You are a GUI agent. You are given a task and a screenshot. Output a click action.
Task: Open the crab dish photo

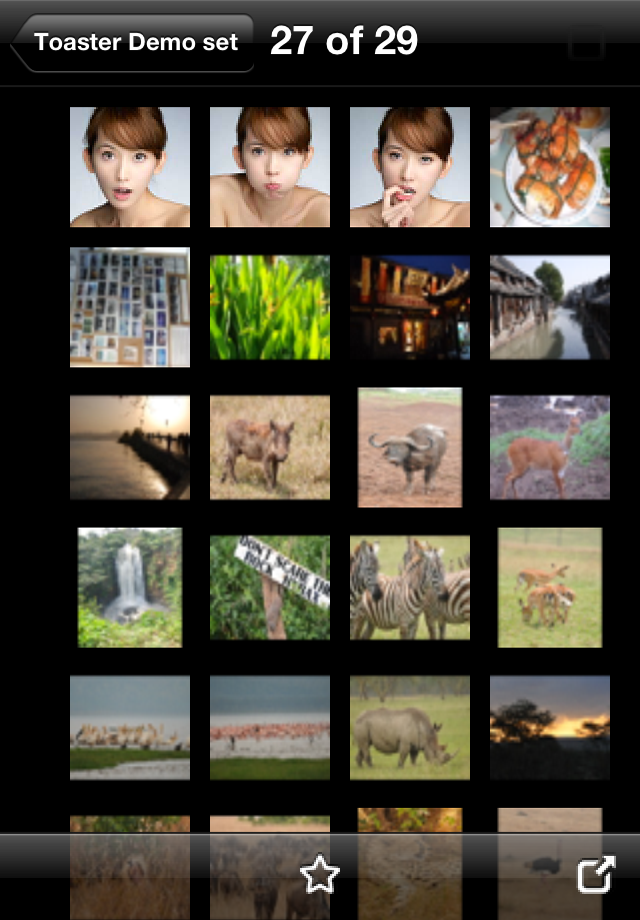tap(550, 167)
